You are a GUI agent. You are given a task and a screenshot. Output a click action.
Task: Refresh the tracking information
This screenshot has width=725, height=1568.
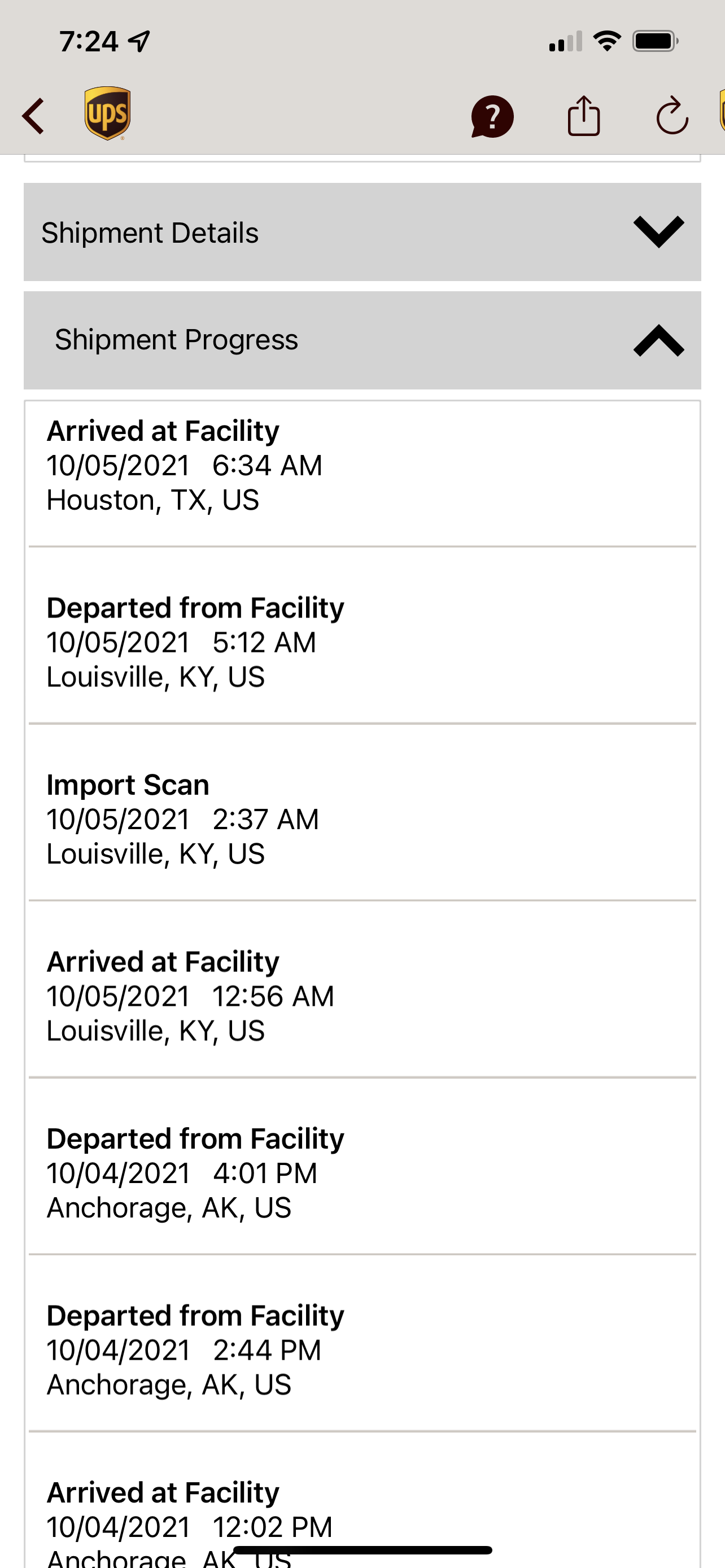pos(671,116)
